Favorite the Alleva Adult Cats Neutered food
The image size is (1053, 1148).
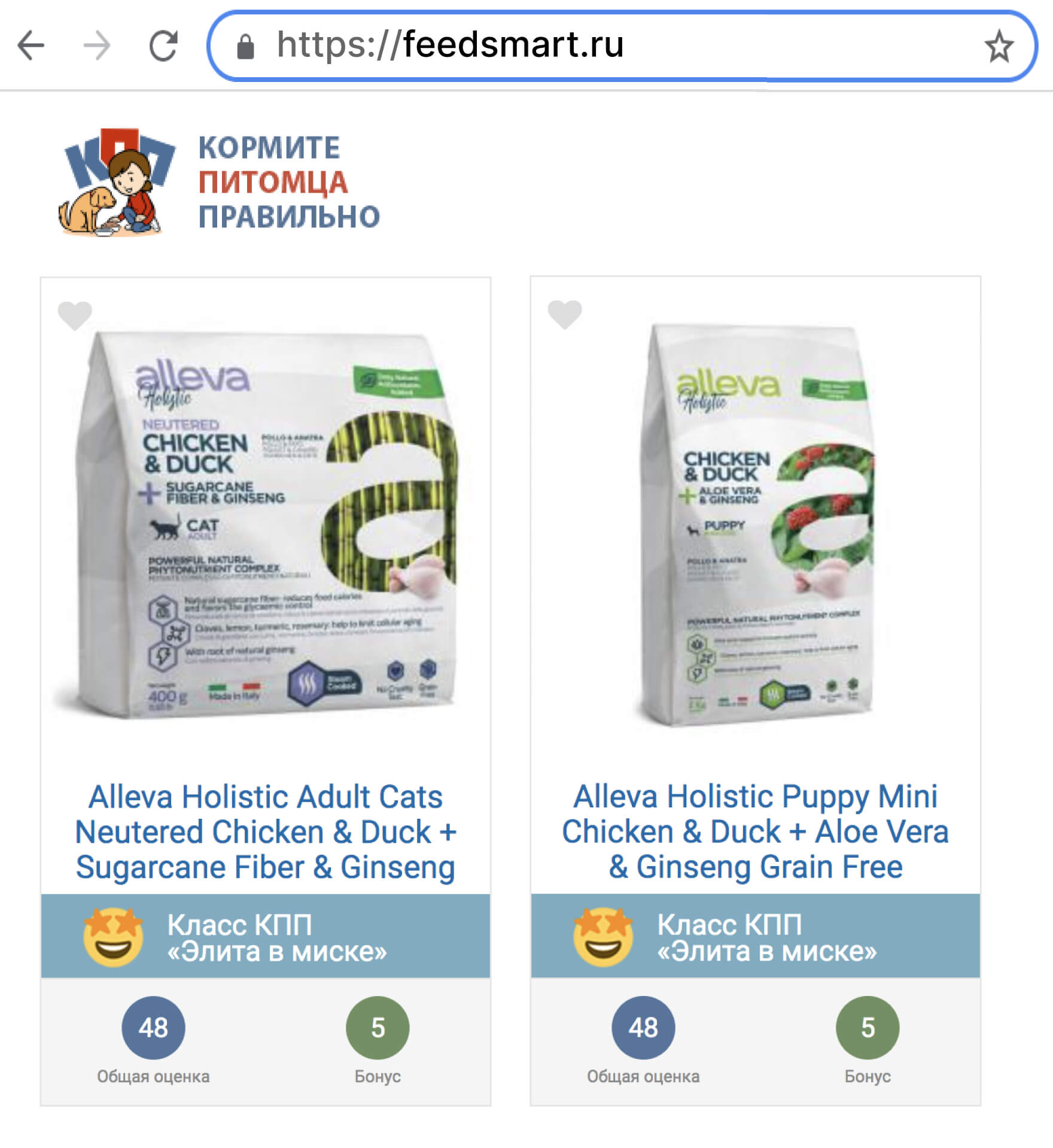tap(75, 315)
